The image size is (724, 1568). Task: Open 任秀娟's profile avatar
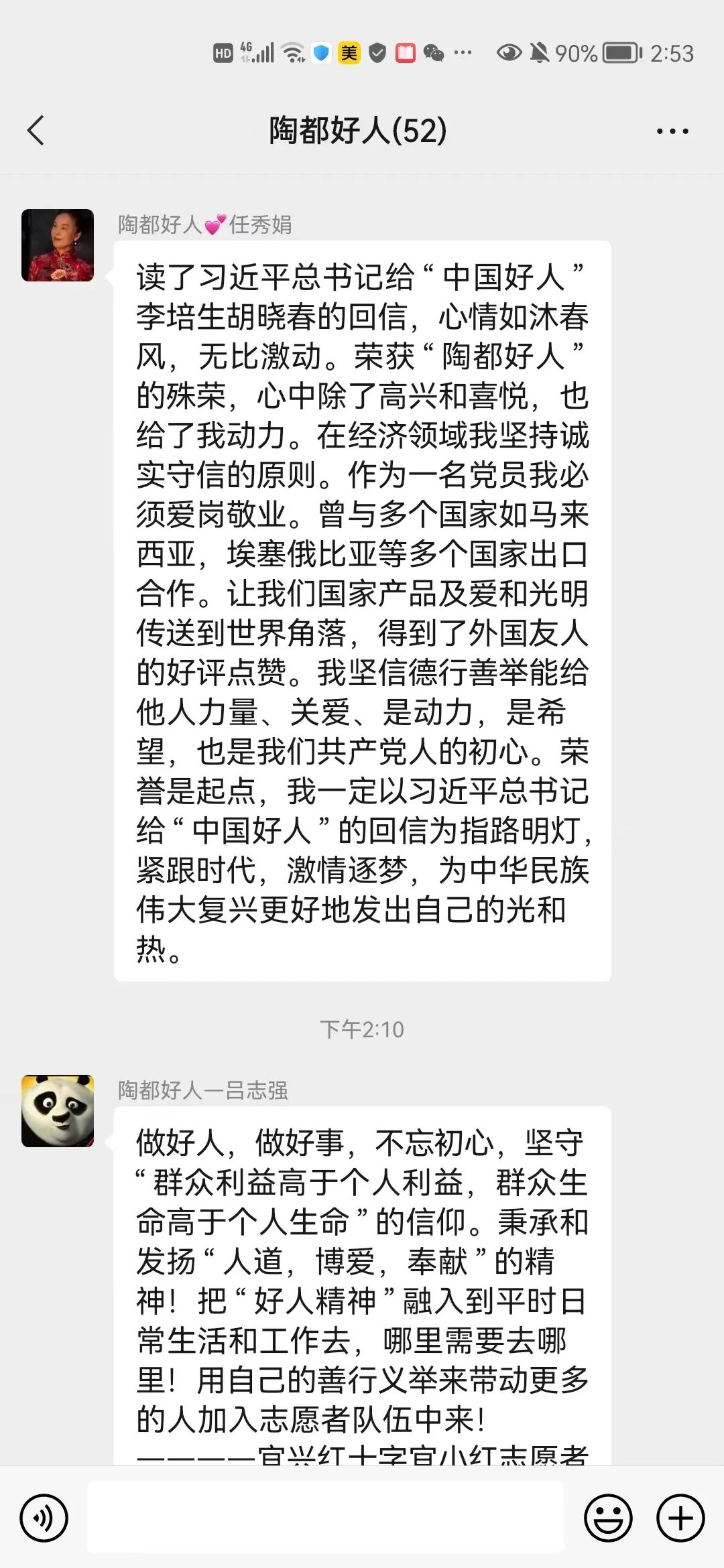pyautogui.click(x=58, y=245)
